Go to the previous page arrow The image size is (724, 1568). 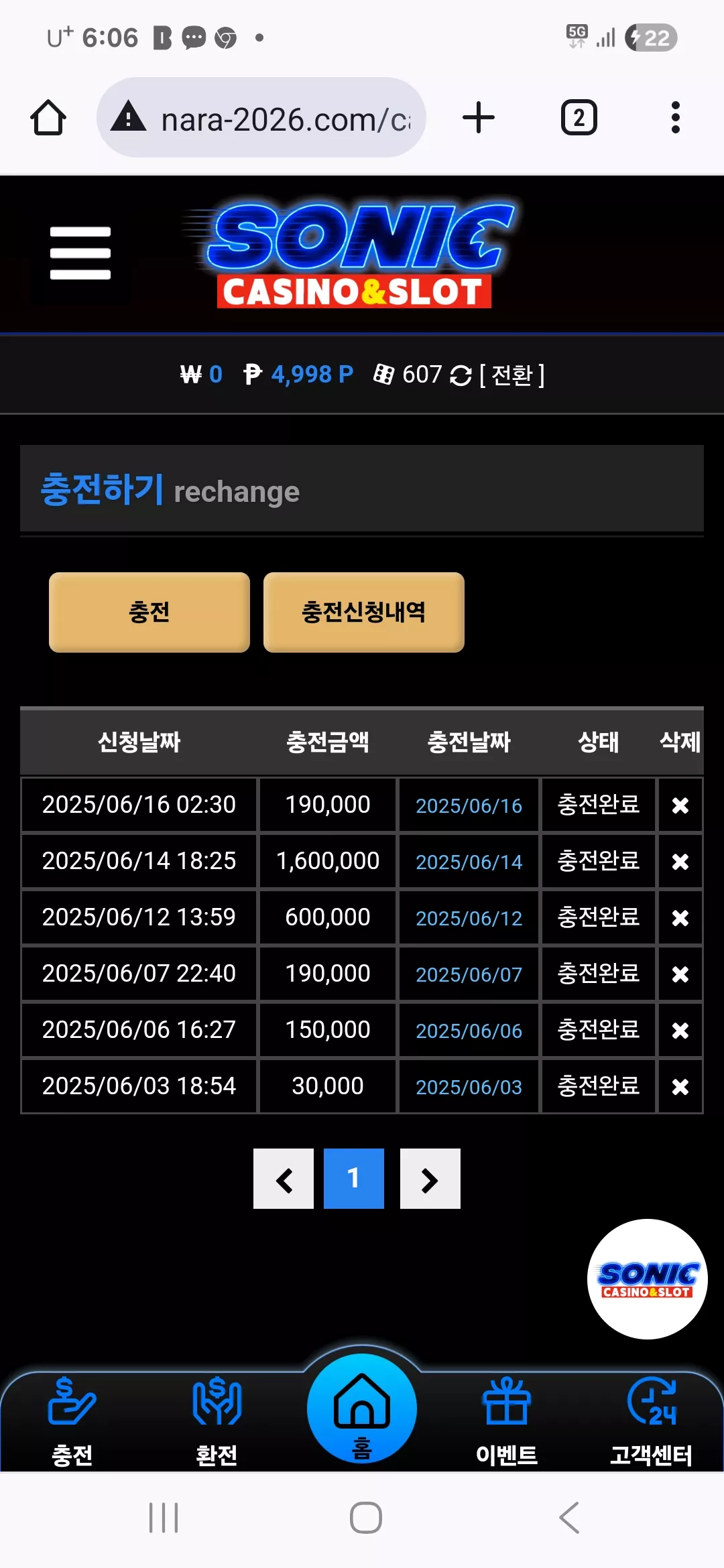click(x=284, y=1179)
